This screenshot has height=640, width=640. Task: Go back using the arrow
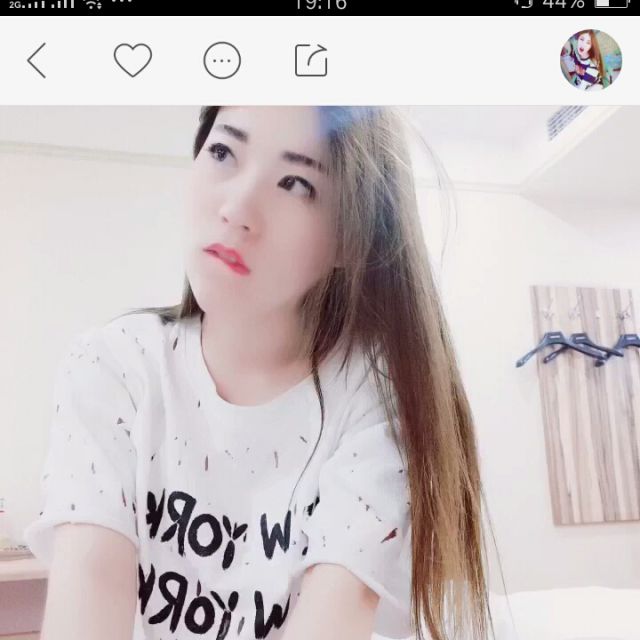click(x=37, y=61)
